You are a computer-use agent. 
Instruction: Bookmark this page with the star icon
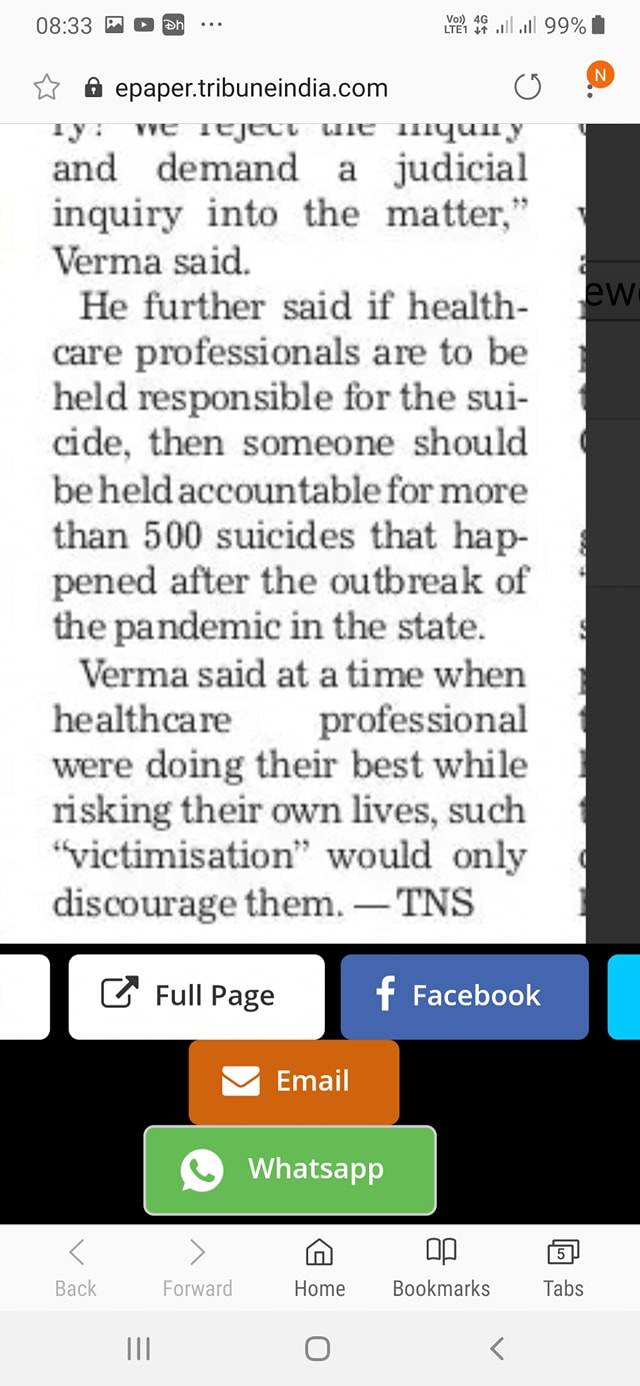tap(46, 88)
